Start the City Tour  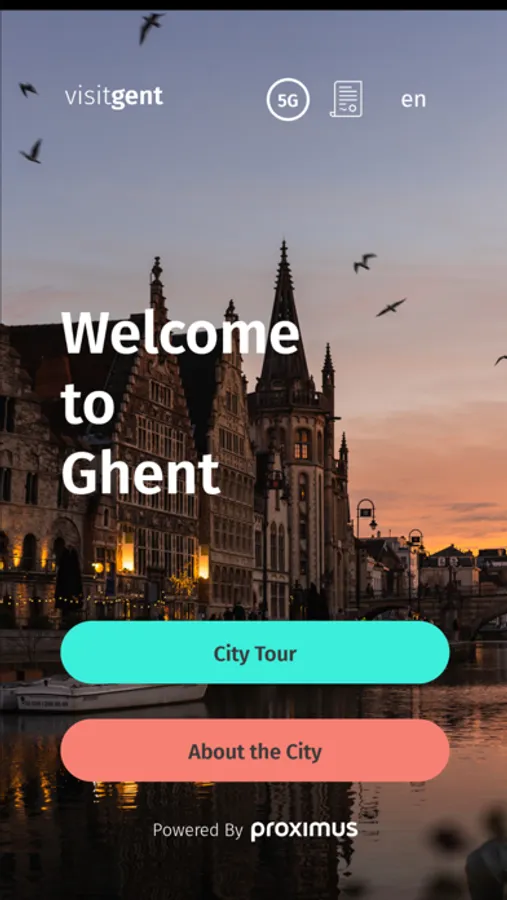255,653
